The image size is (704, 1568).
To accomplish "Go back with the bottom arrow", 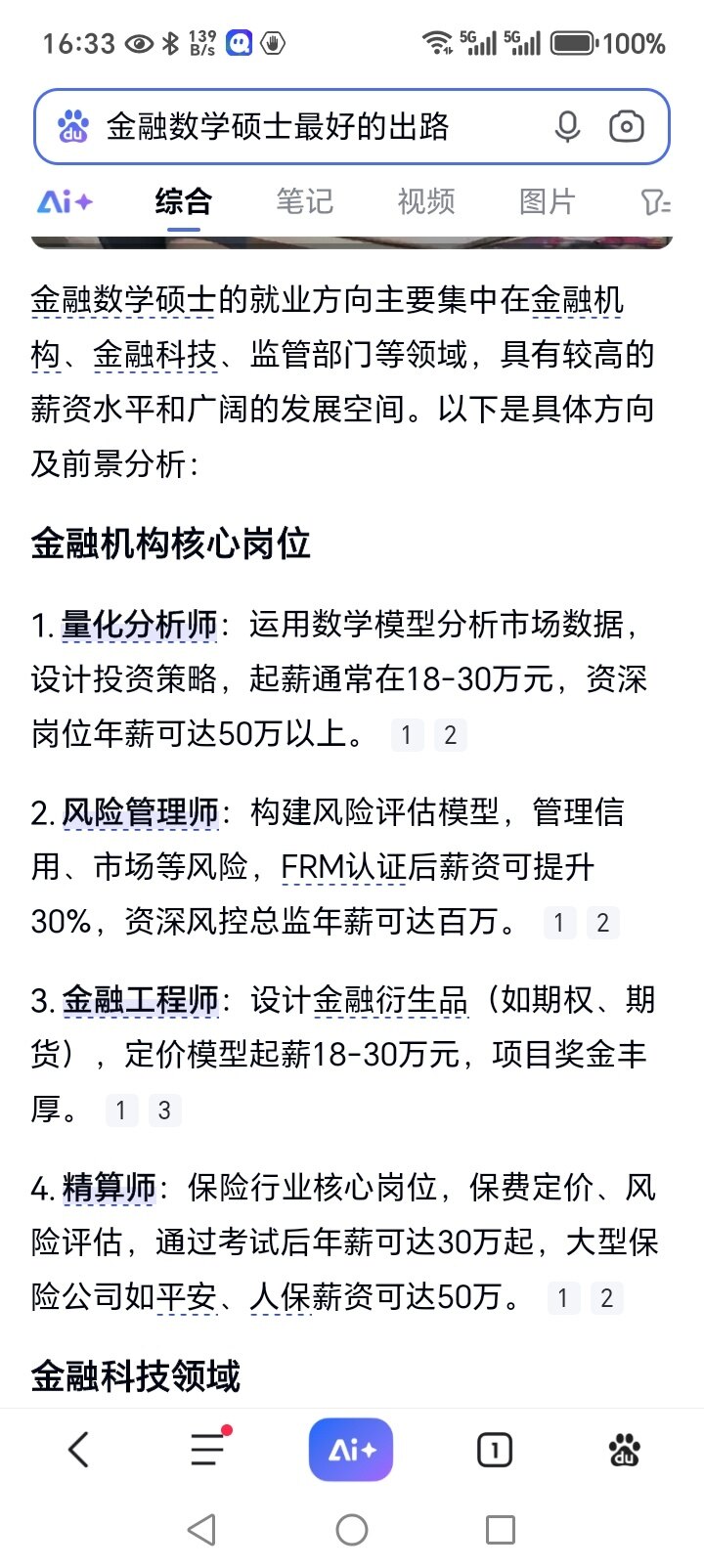I will [x=79, y=1450].
